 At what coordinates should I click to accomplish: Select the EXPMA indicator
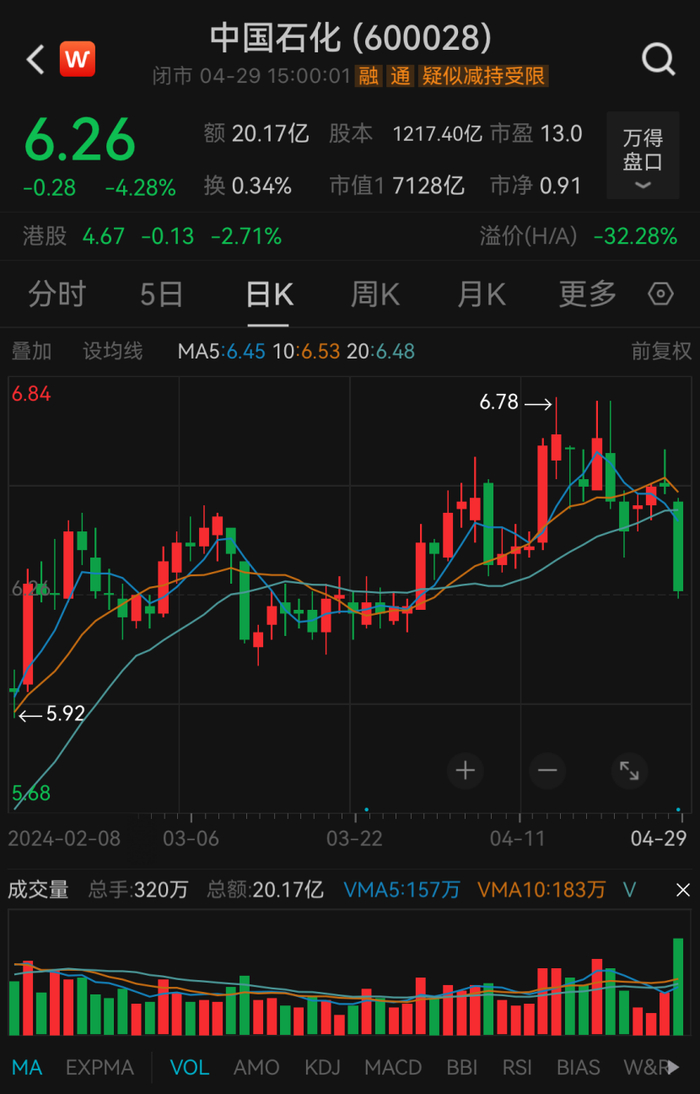(x=100, y=1067)
